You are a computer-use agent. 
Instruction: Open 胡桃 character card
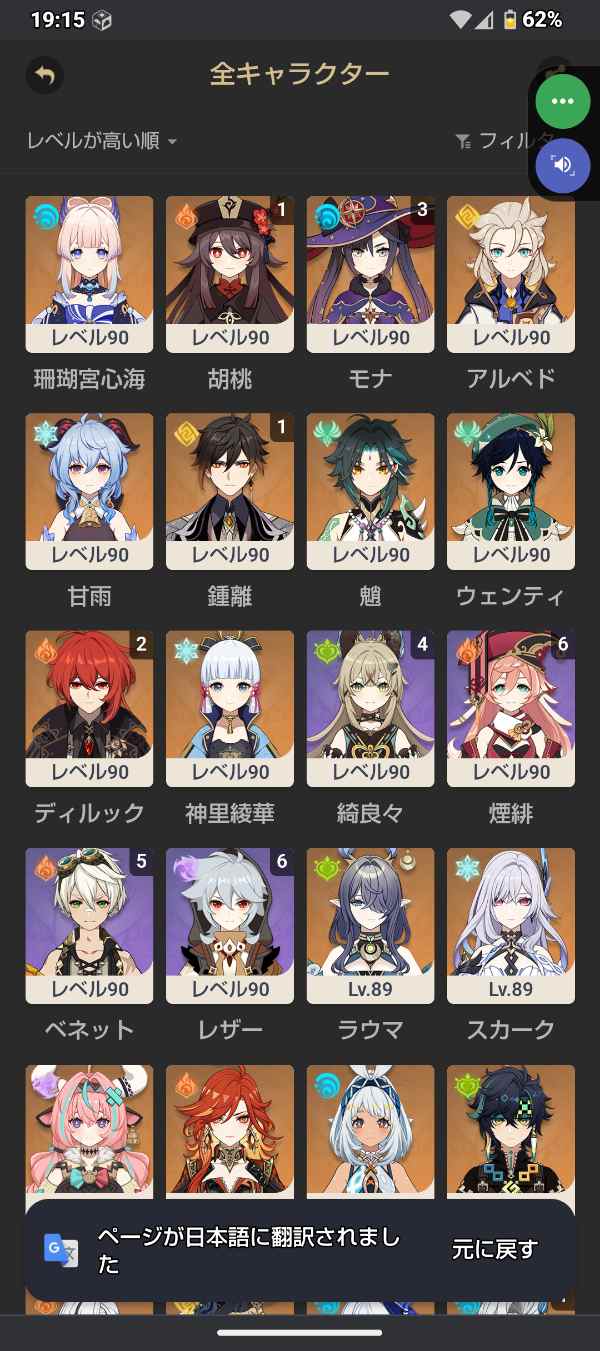[x=229, y=274]
